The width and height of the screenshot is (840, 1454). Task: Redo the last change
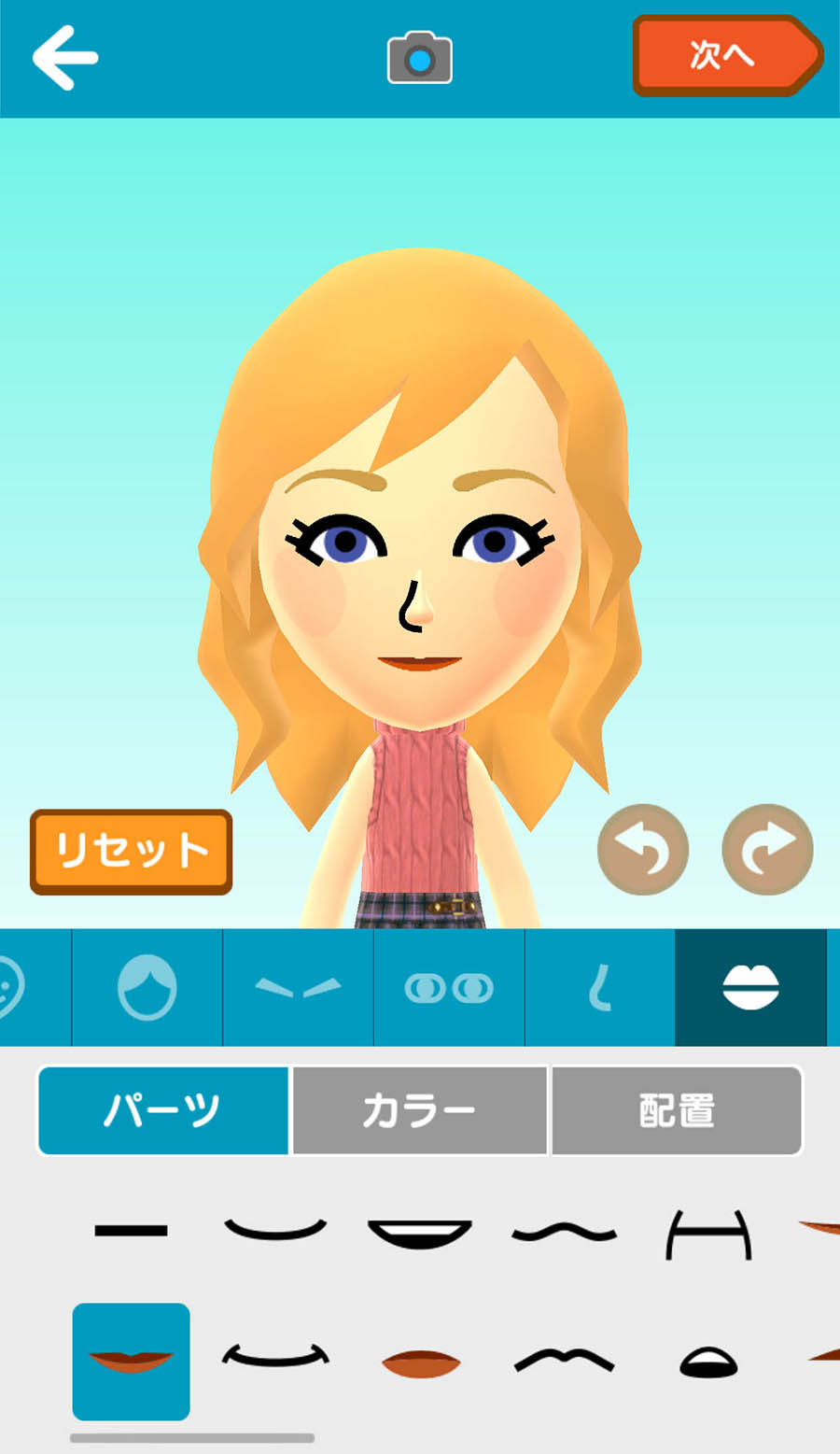click(767, 850)
